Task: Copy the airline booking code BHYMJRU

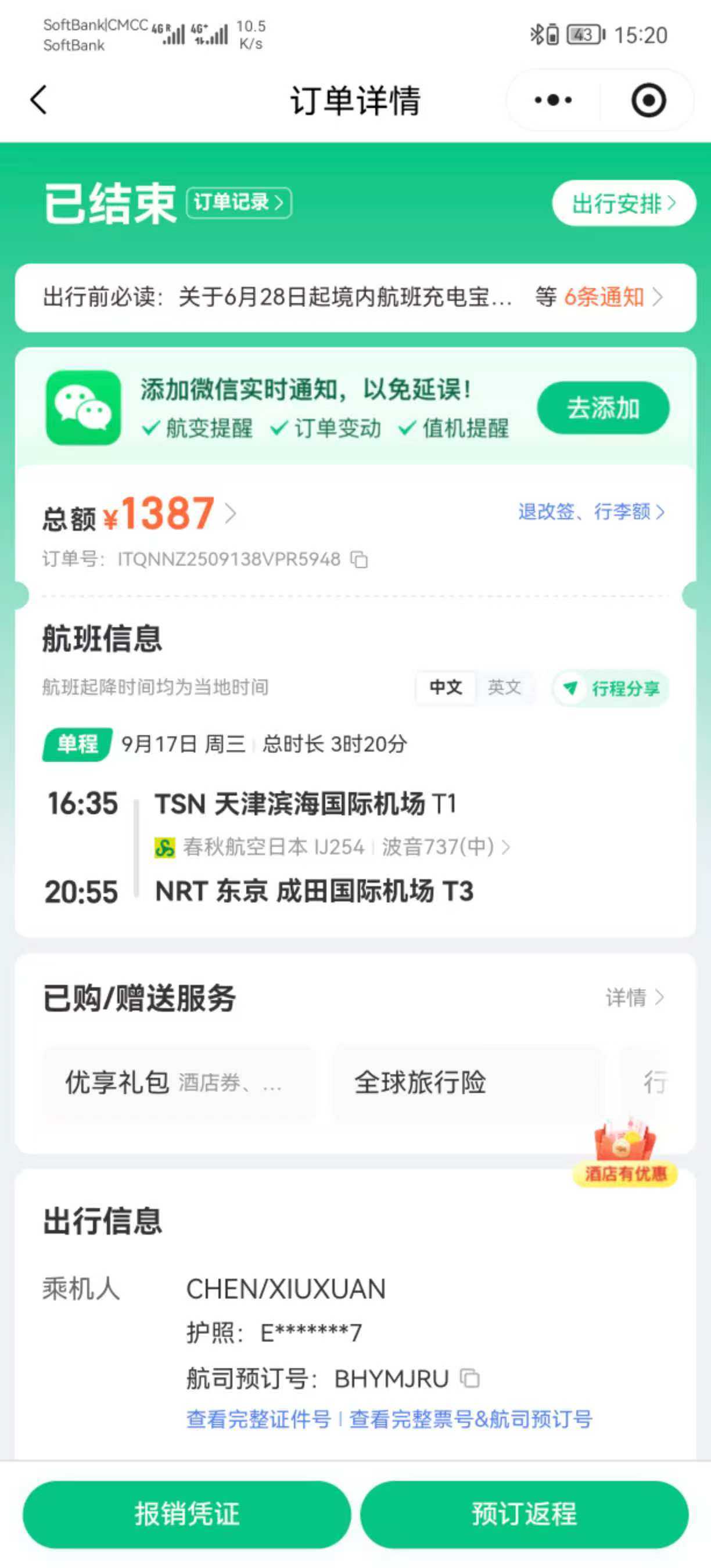Action: point(469,1378)
